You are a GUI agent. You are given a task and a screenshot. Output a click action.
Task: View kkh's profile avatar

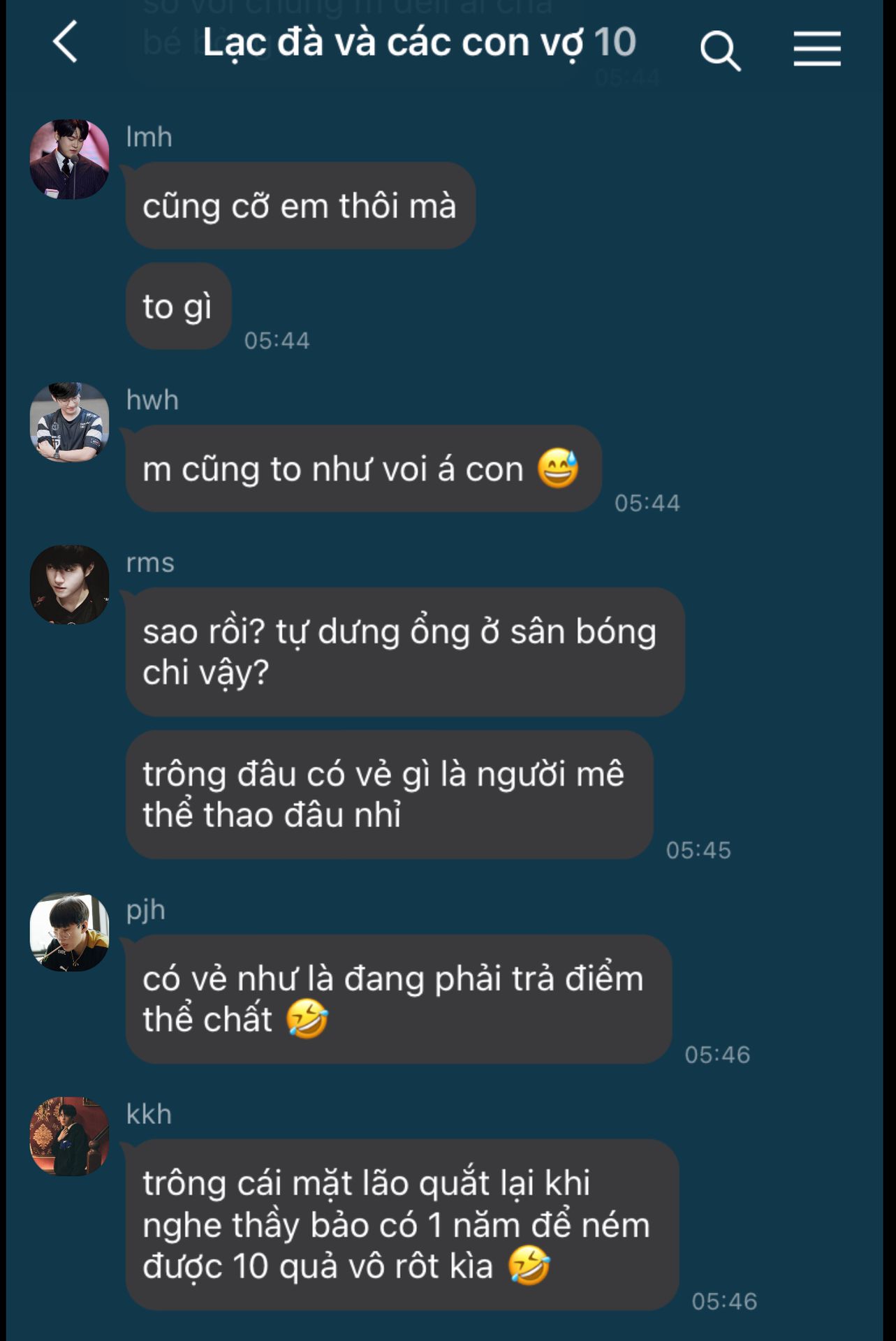tap(69, 1136)
